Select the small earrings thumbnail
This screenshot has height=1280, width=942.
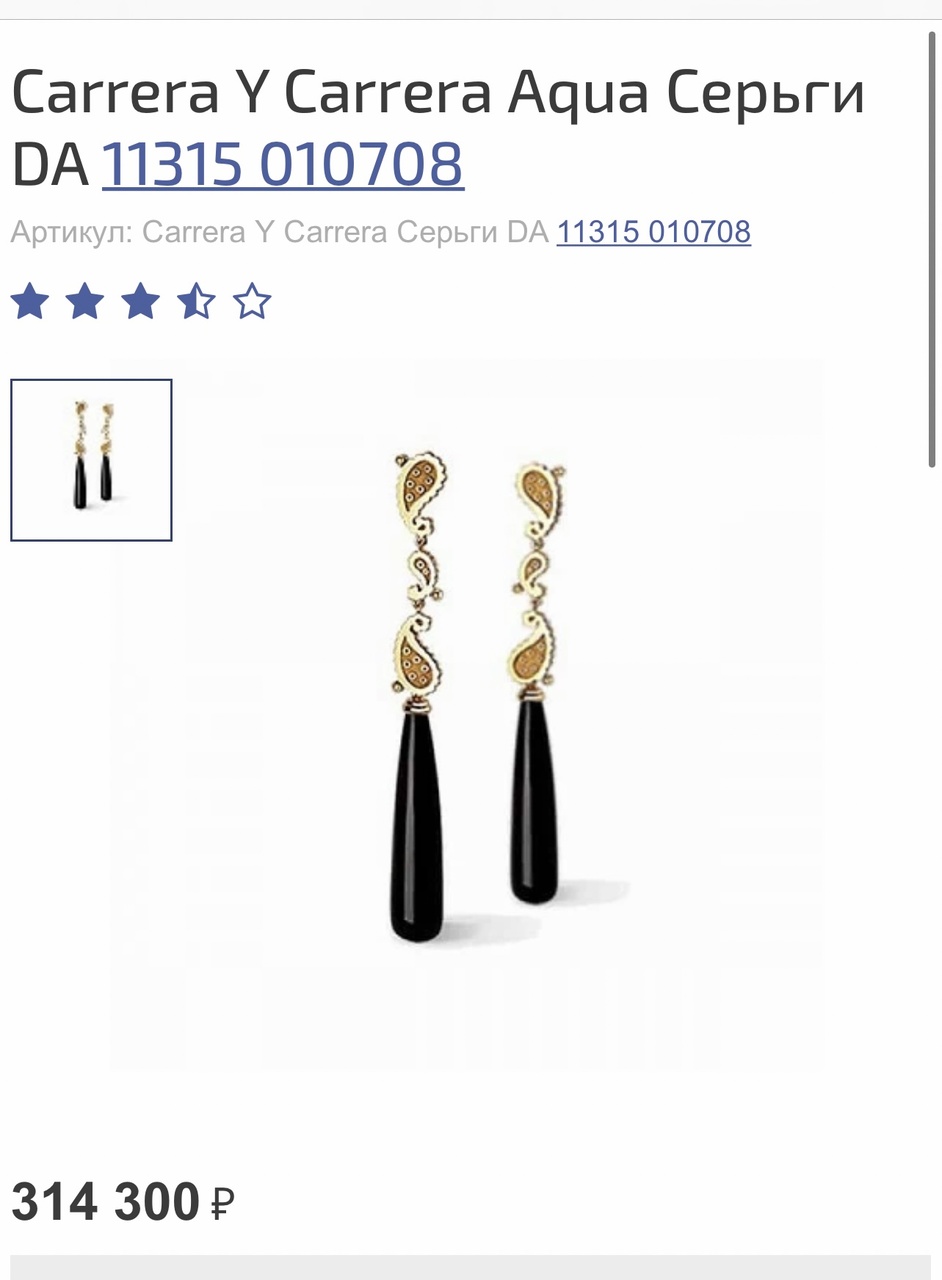click(91, 460)
